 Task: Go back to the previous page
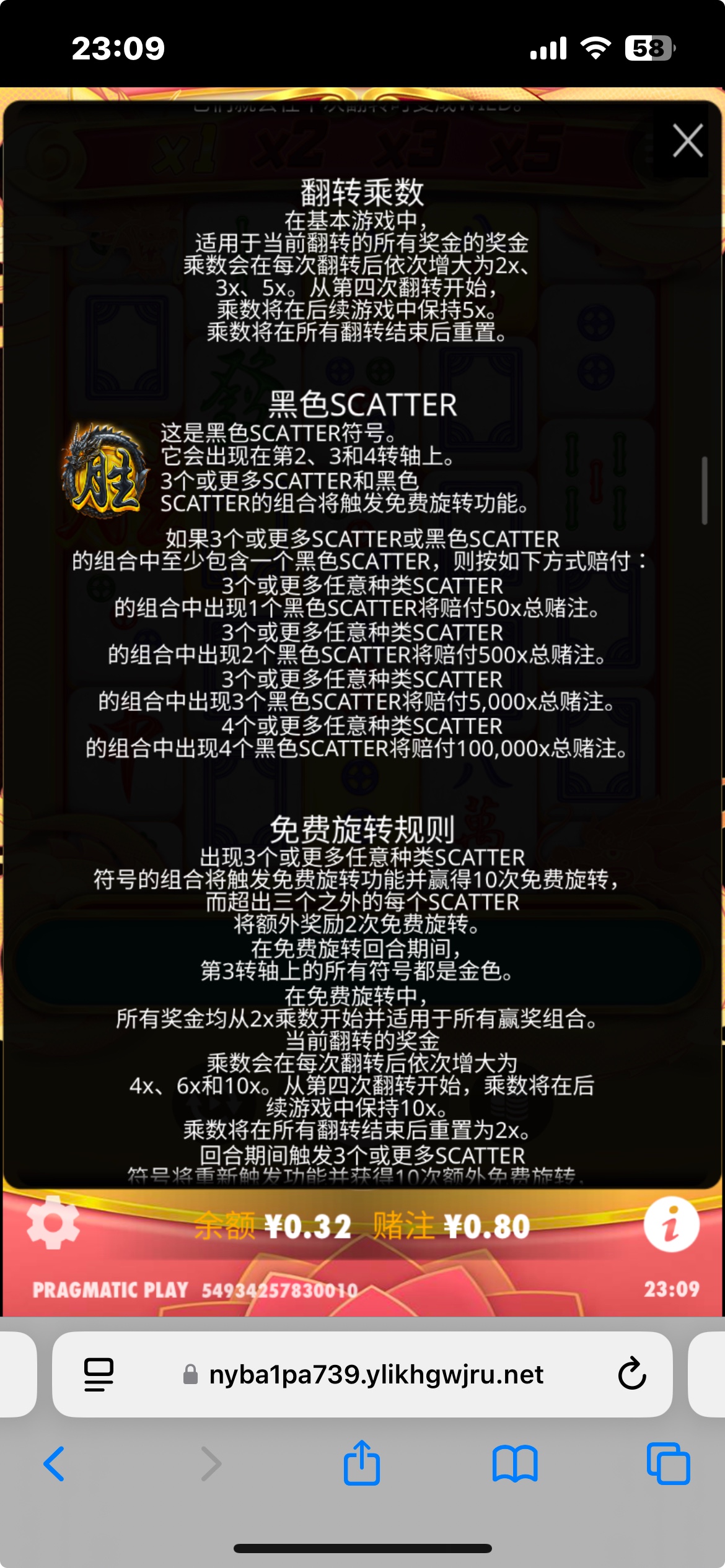pos(55,1464)
